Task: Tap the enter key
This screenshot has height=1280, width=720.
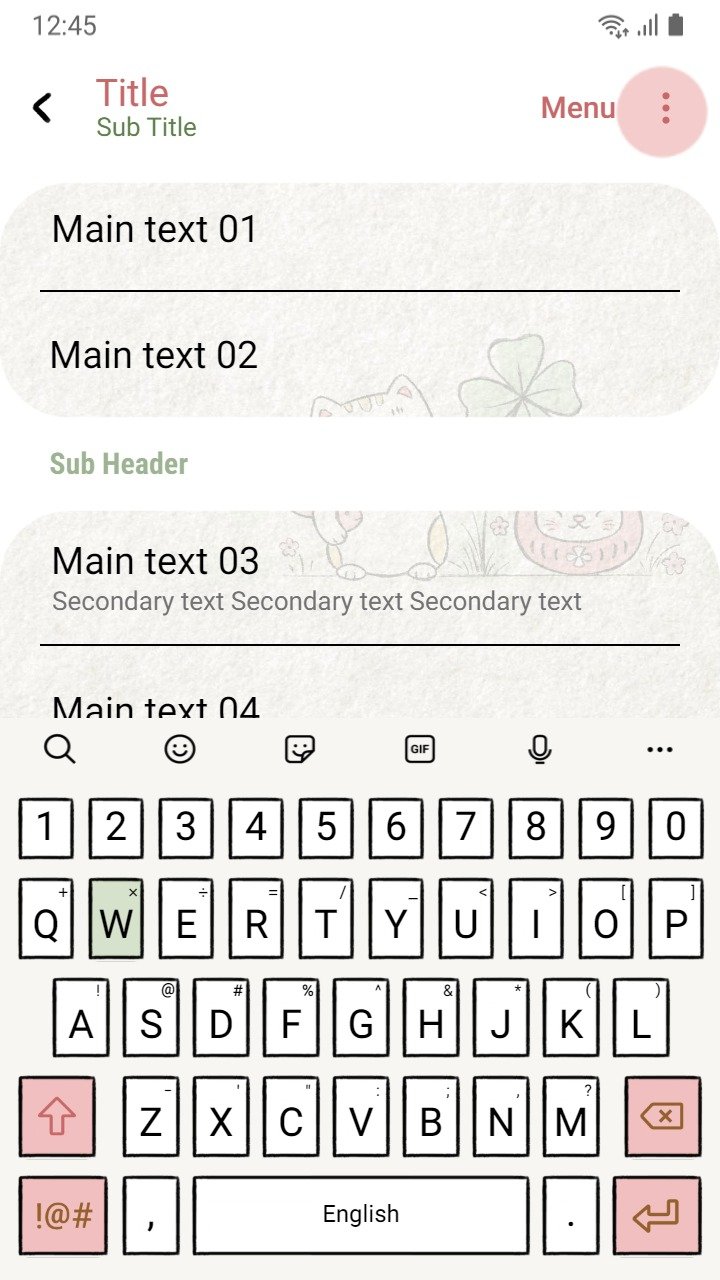Action: [x=657, y=1216]
